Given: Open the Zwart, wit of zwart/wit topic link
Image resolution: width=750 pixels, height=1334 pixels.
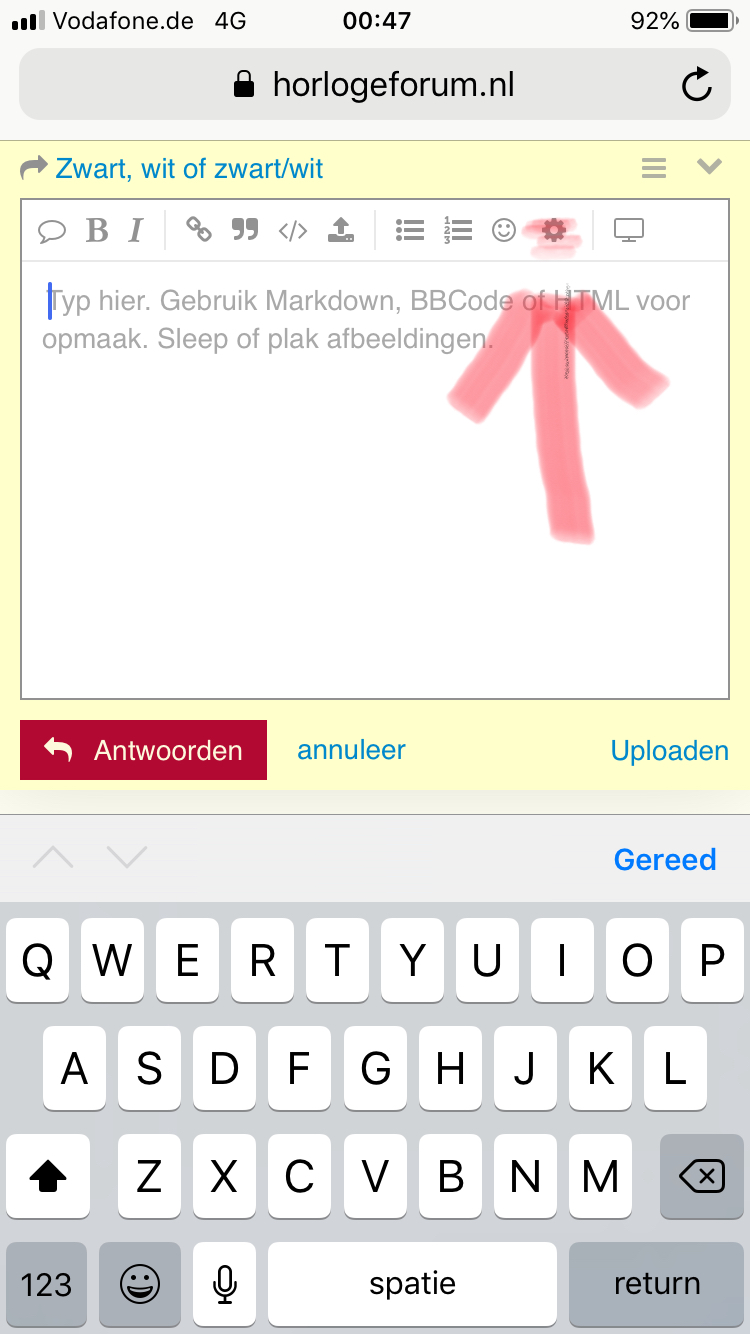Looking at the screenshot, I should [189, 168].
